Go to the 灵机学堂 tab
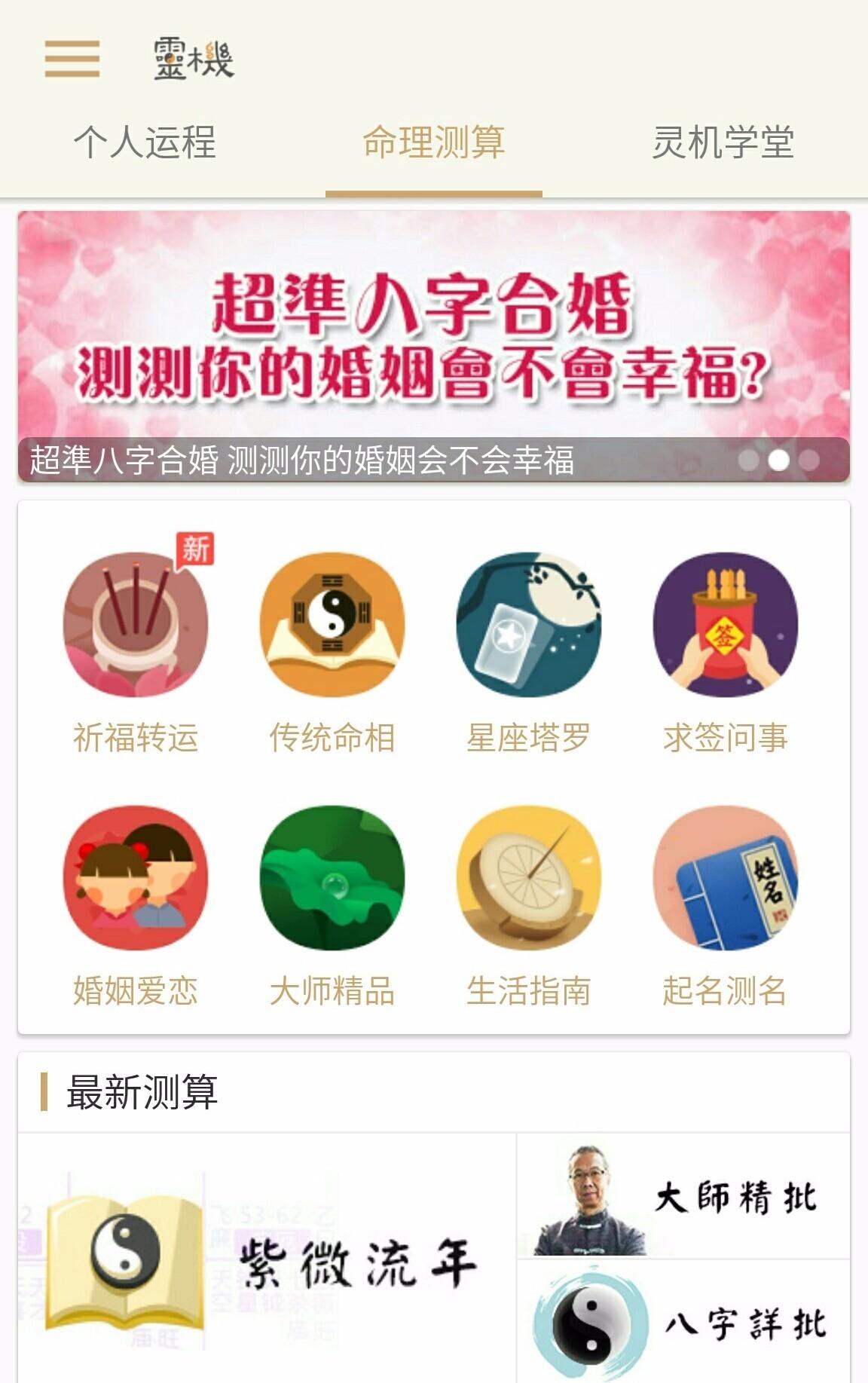This screenshot has width=868, height=1383. [x=723, y=142]
